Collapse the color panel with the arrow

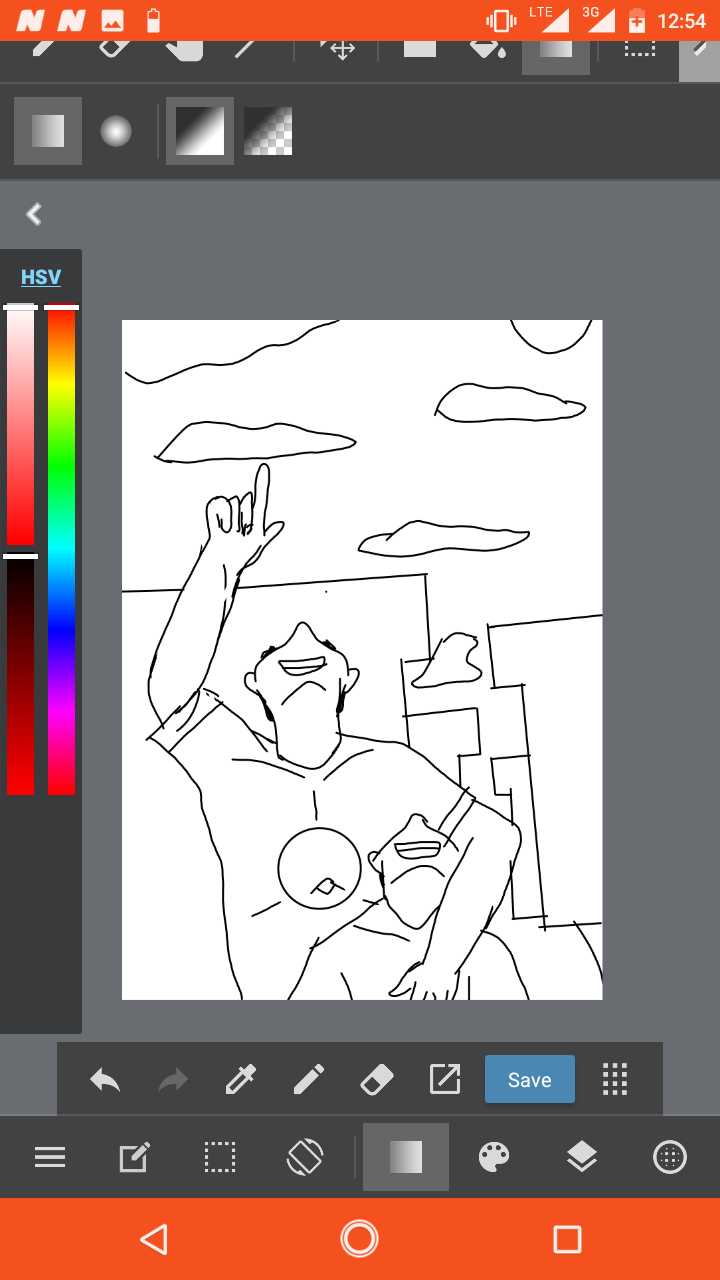point(34,213)
